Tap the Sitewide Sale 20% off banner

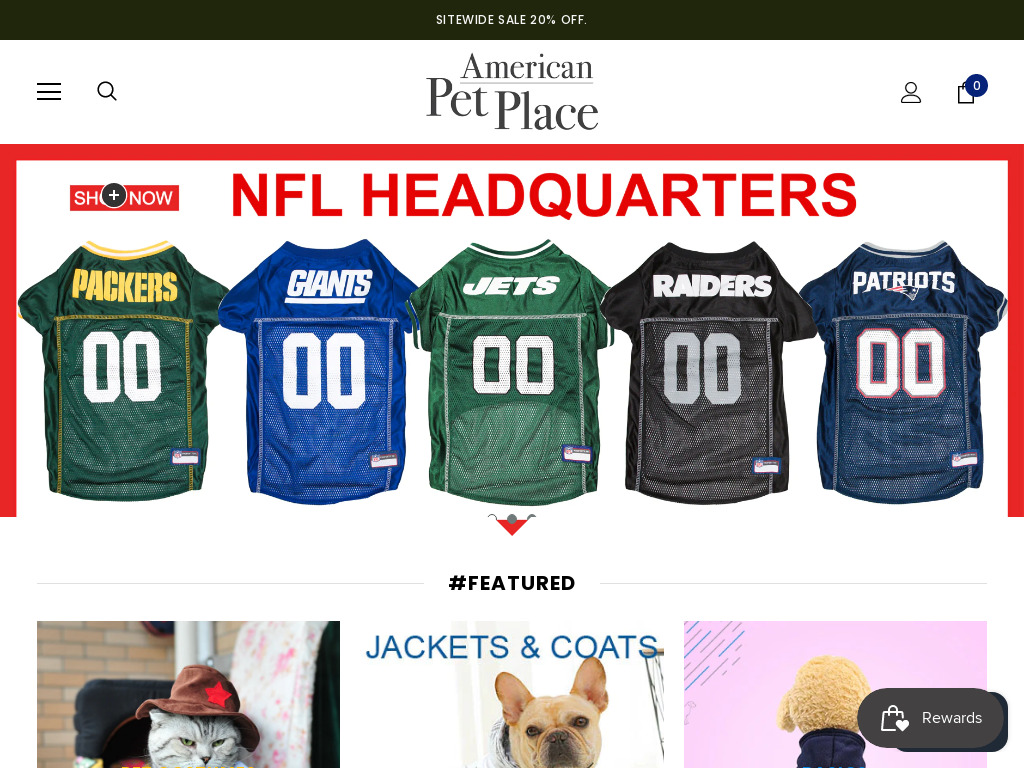(511, 20)
